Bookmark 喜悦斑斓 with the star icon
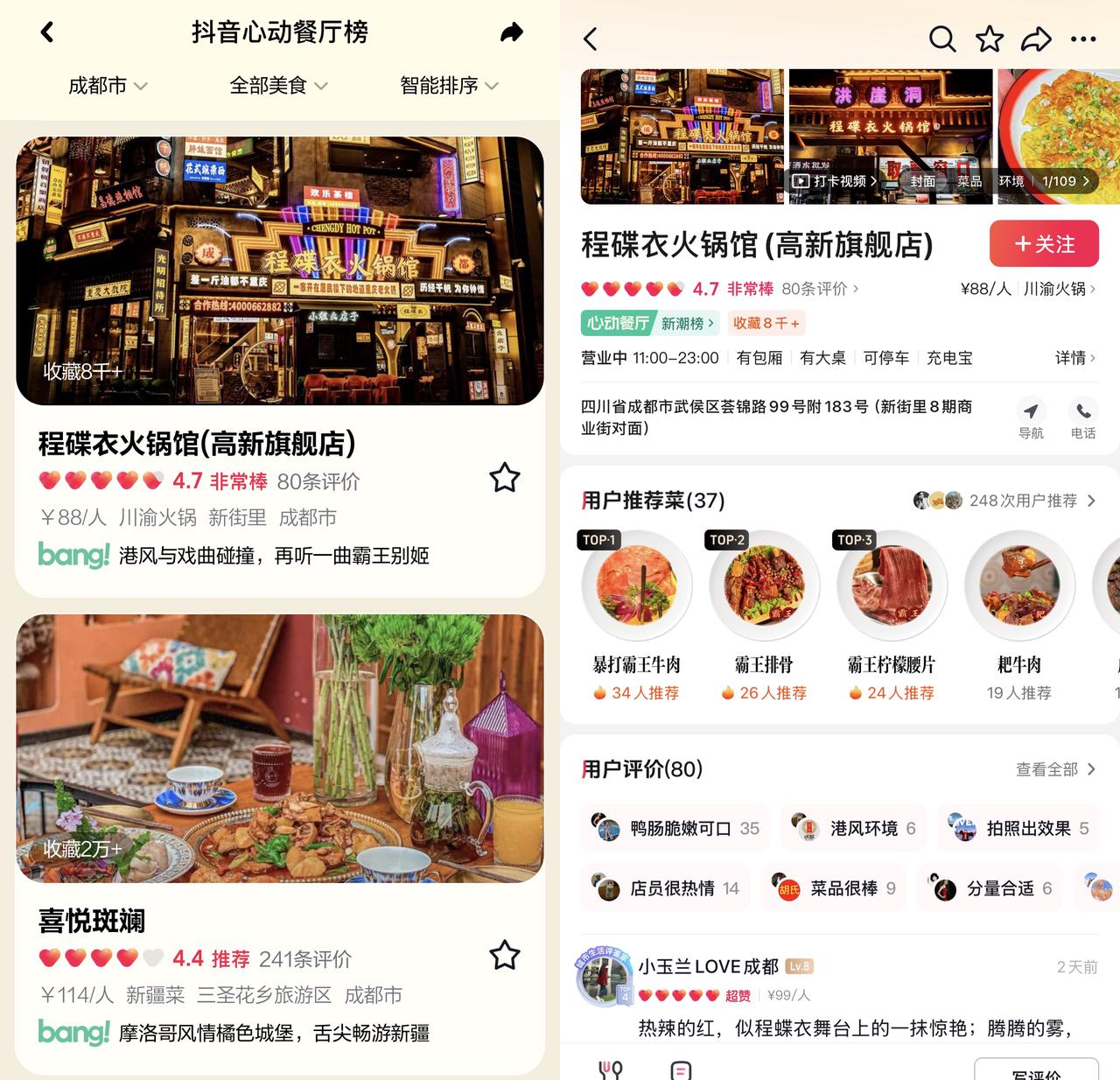 tap(504, 955)
